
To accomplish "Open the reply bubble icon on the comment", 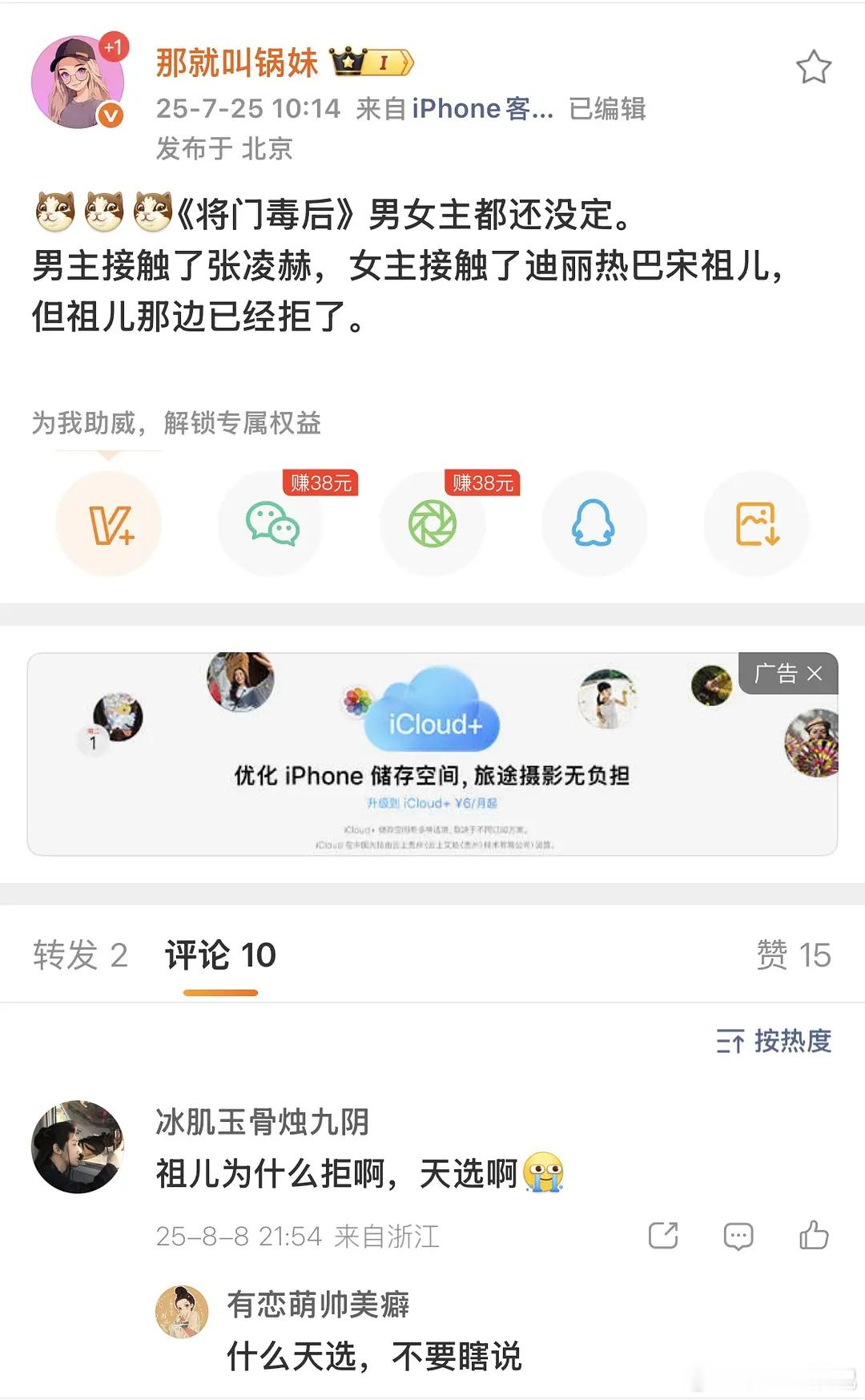I will (x=738, y=1237).
